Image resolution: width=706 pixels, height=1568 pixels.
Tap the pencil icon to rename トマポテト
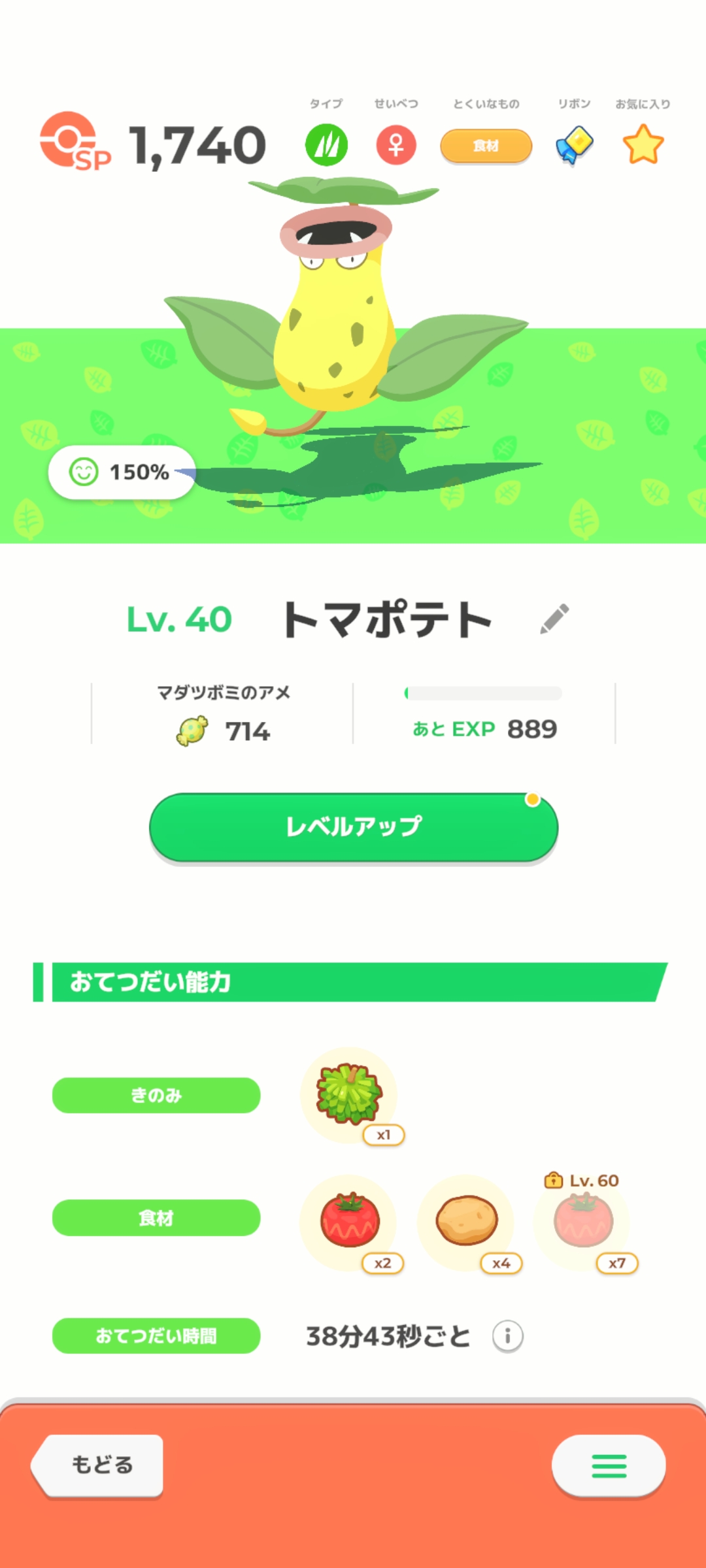[554, 619]
